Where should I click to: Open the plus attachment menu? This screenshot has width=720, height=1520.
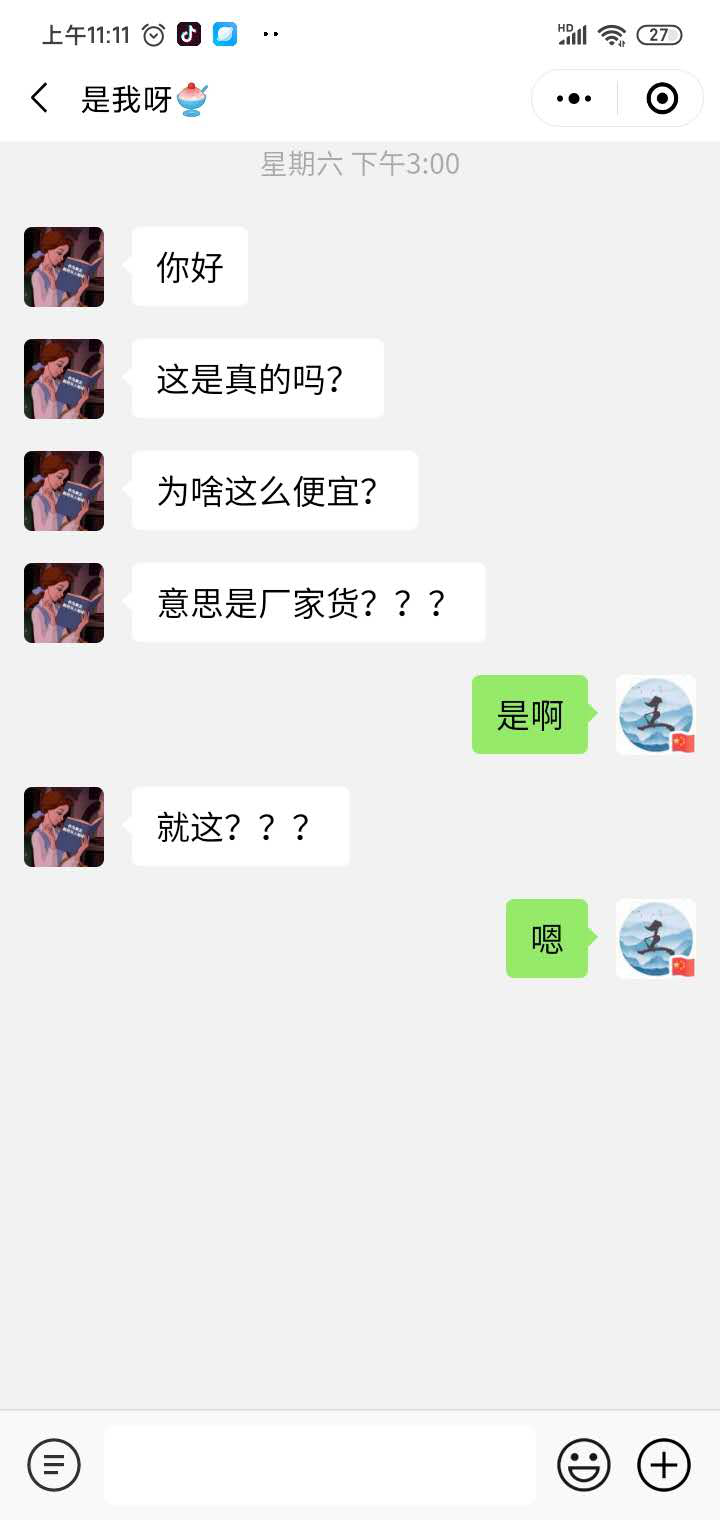click(664, 1465)
